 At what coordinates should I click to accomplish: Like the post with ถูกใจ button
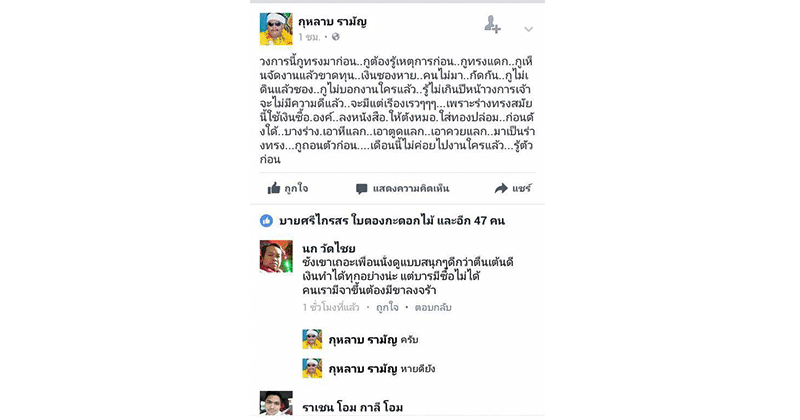[x=287, y=187]
